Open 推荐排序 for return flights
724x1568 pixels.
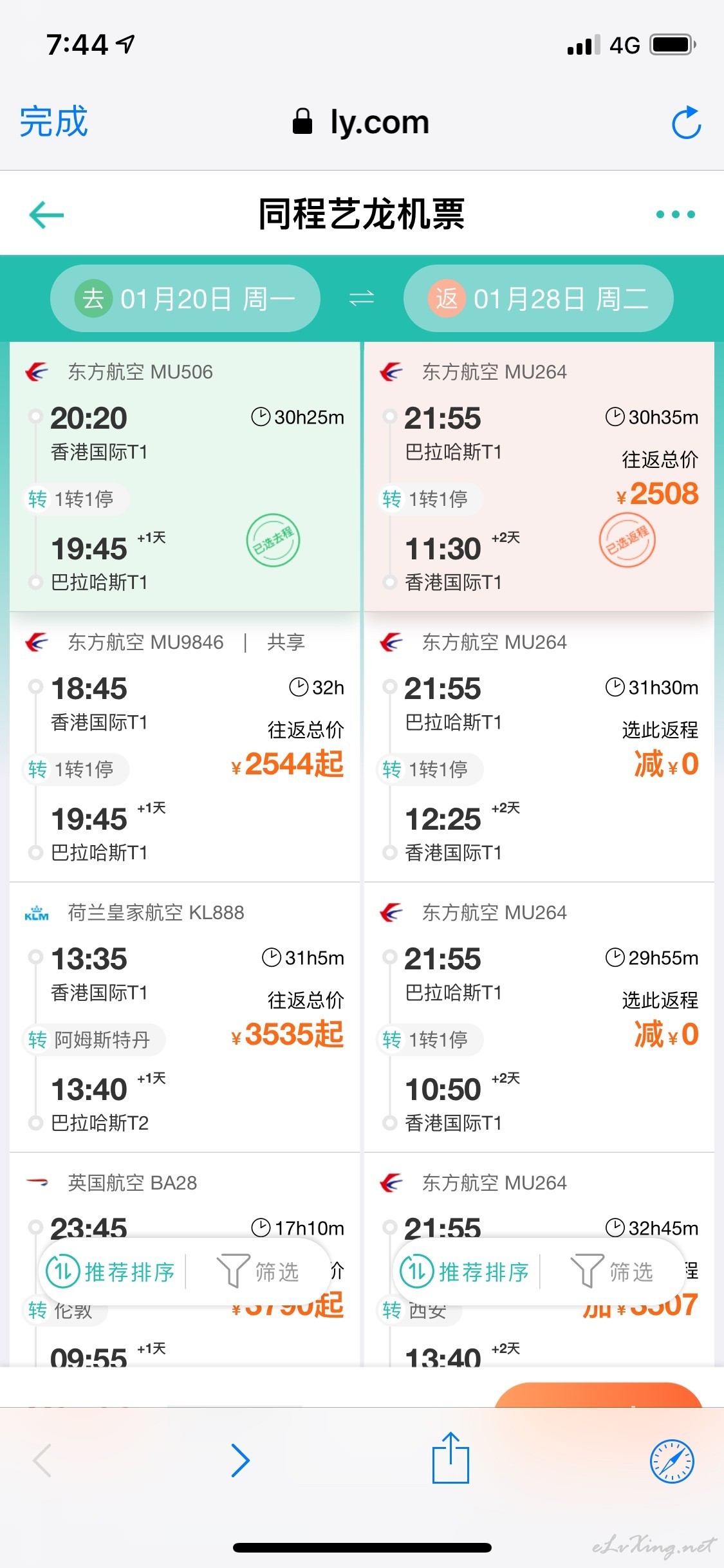click(465, 1272)
